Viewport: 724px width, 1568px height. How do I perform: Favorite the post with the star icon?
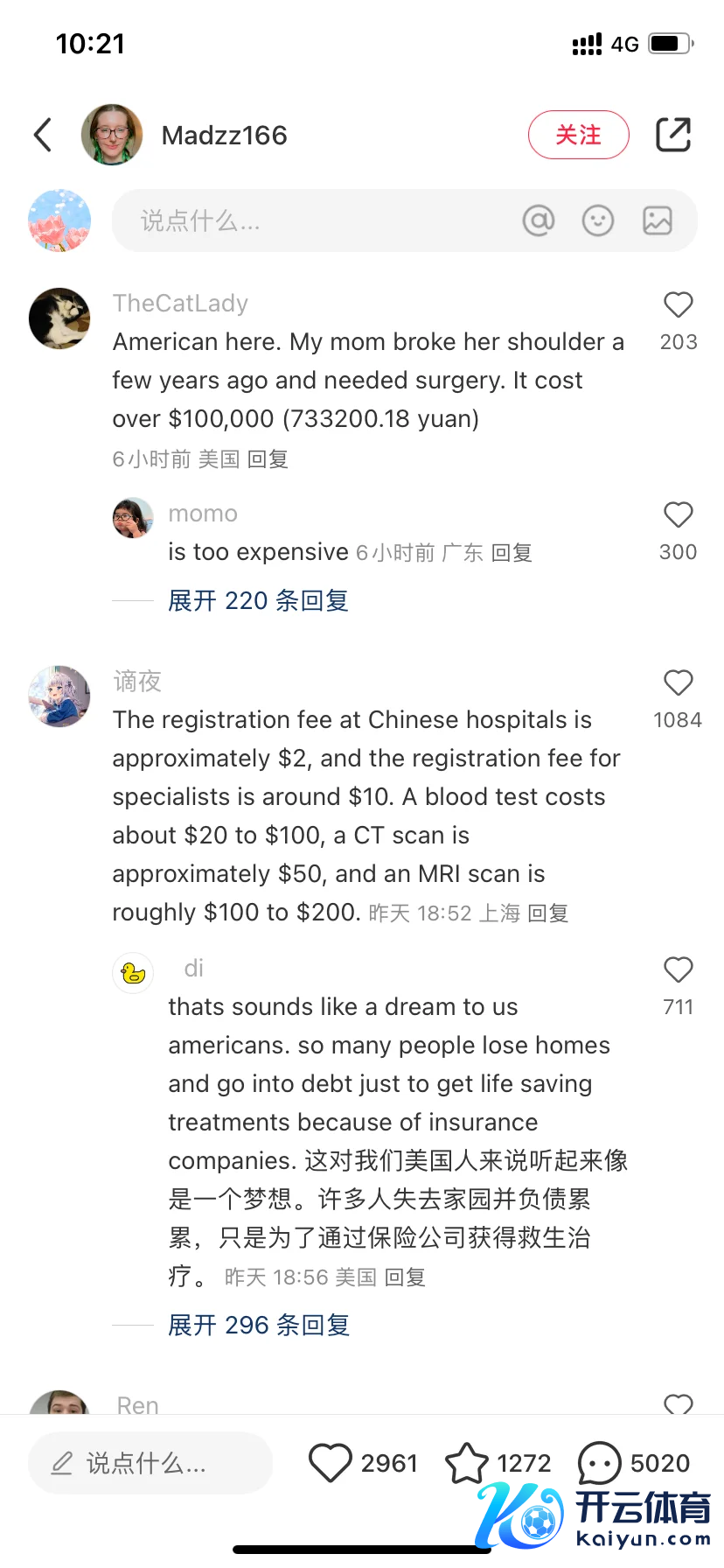467,1463
